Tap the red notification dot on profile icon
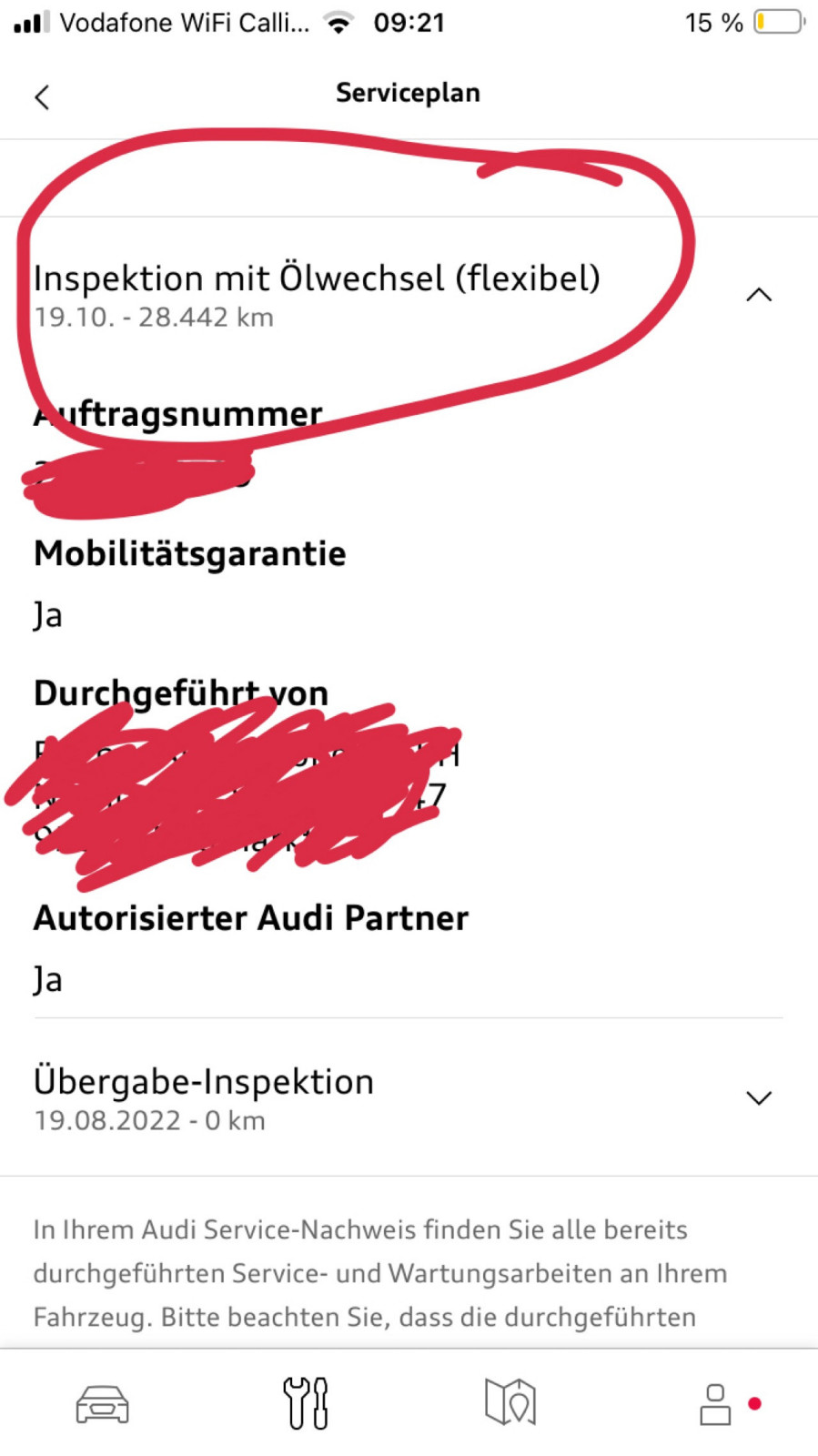818x1456 pixels. [755, 1403]
